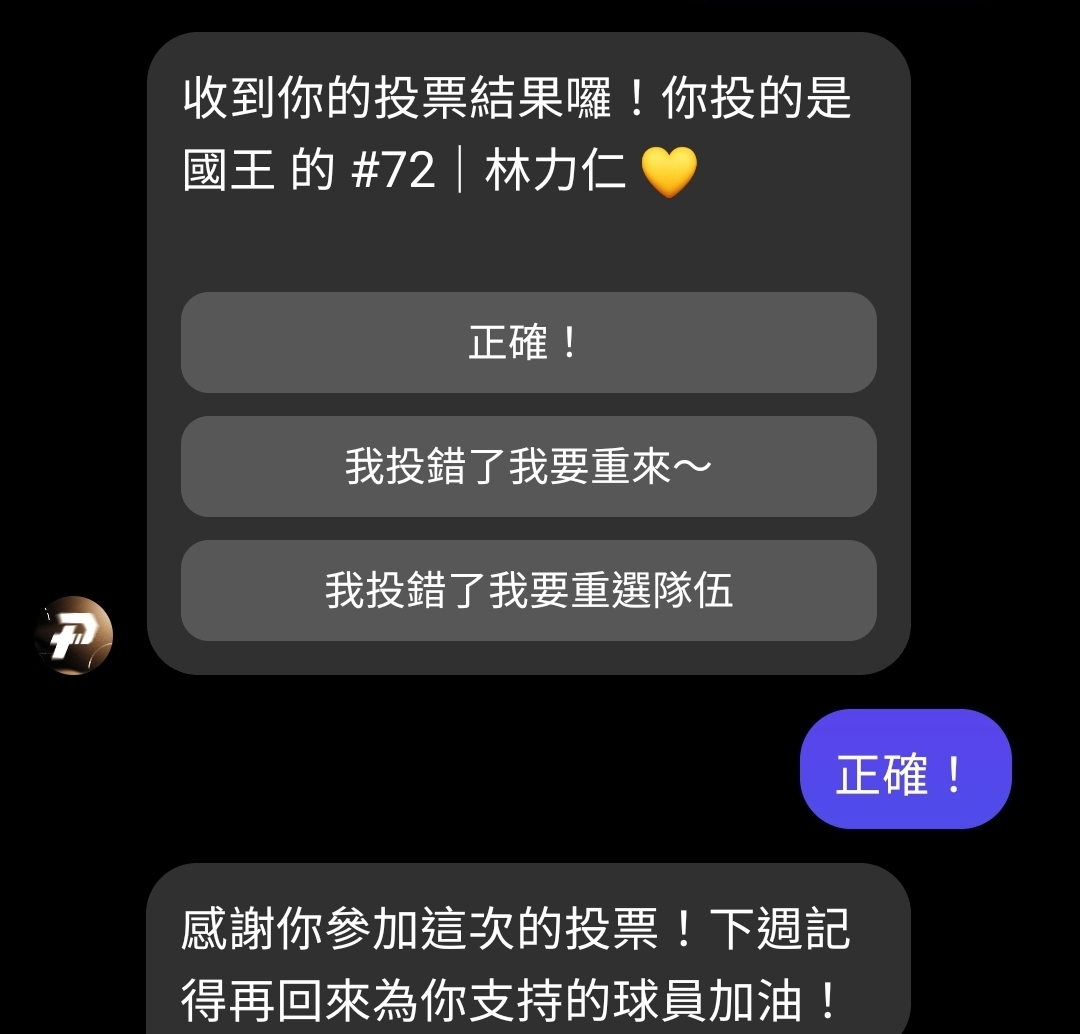The width and height of the screenshot is (1080, 1034).
Task: Choose 我投錯了我要重選隊伍 to repick team
Action: tap(528, 591)
